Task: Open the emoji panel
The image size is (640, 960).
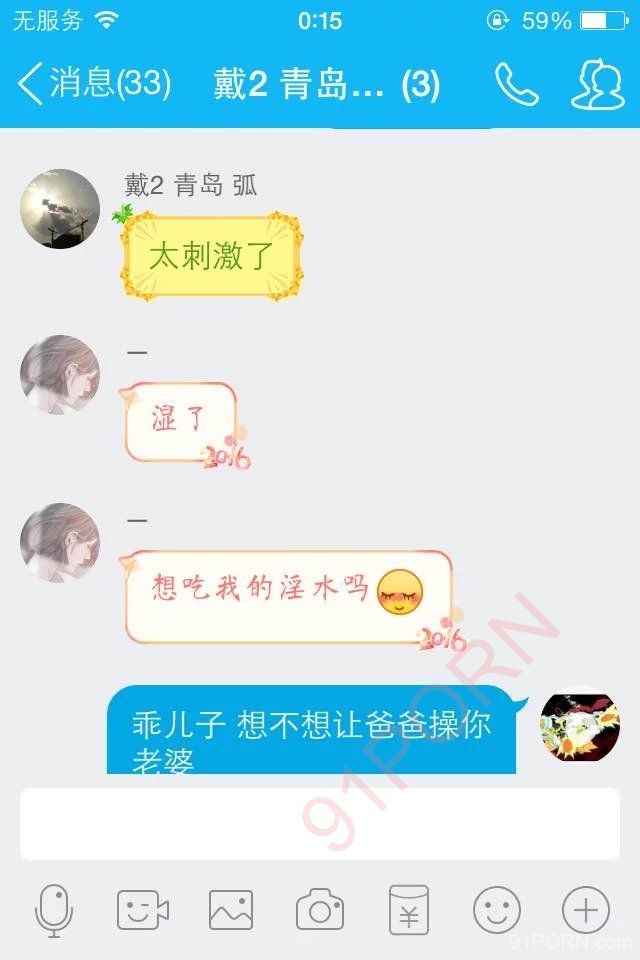Action: (x=497, y=910)
